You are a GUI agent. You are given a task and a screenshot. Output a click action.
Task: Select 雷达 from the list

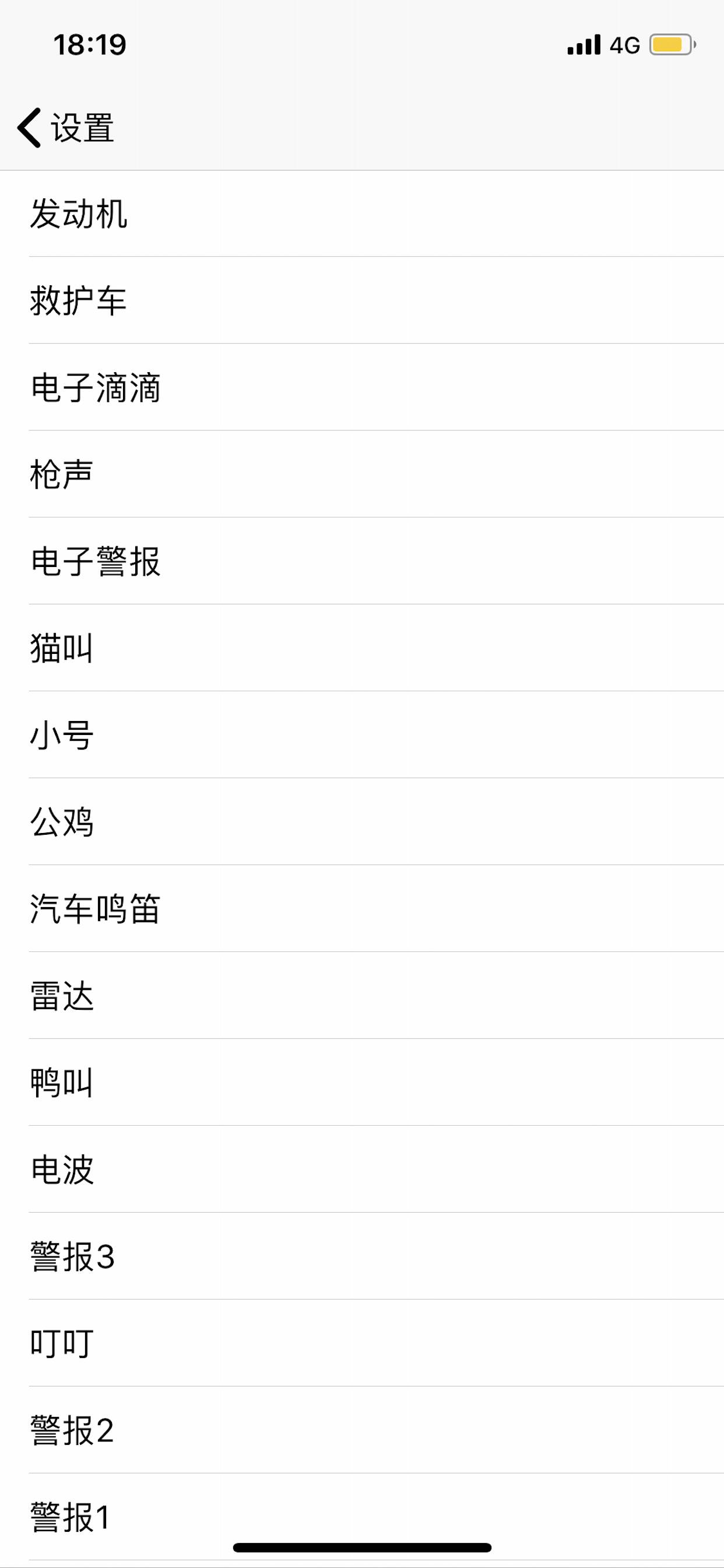click(62, 996)
